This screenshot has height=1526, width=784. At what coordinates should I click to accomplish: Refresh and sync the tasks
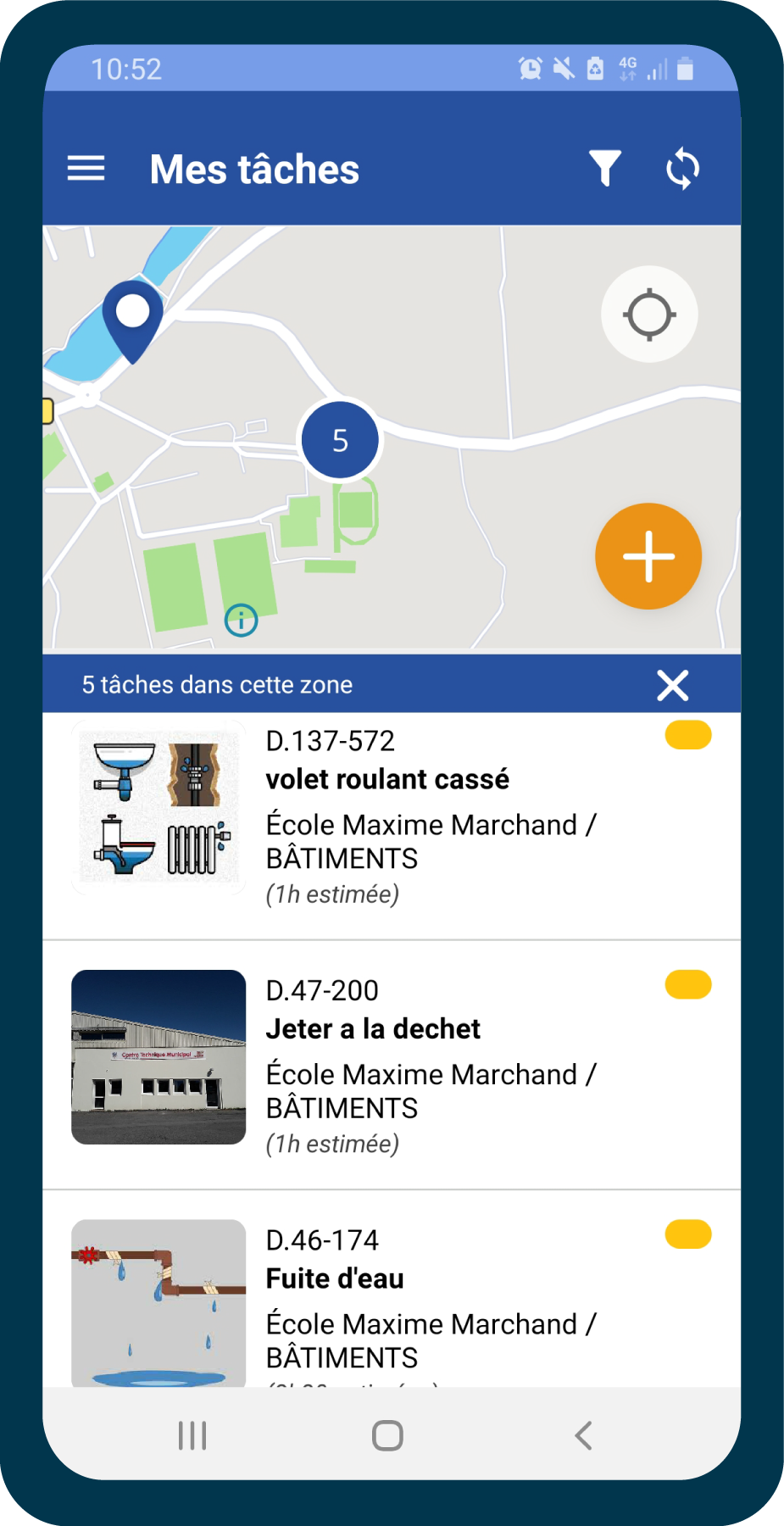tap(682, 168)
